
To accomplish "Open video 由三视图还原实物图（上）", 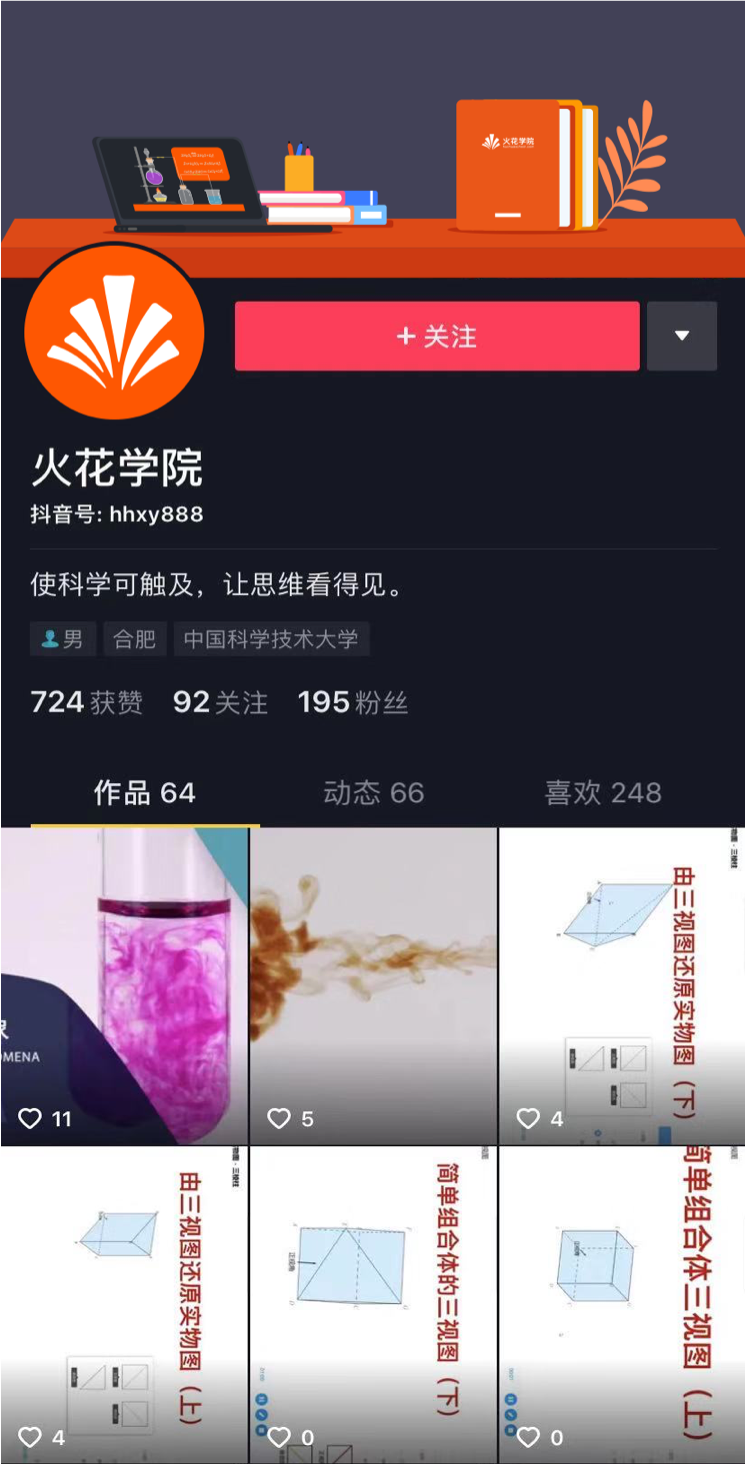I will 124,1305.
